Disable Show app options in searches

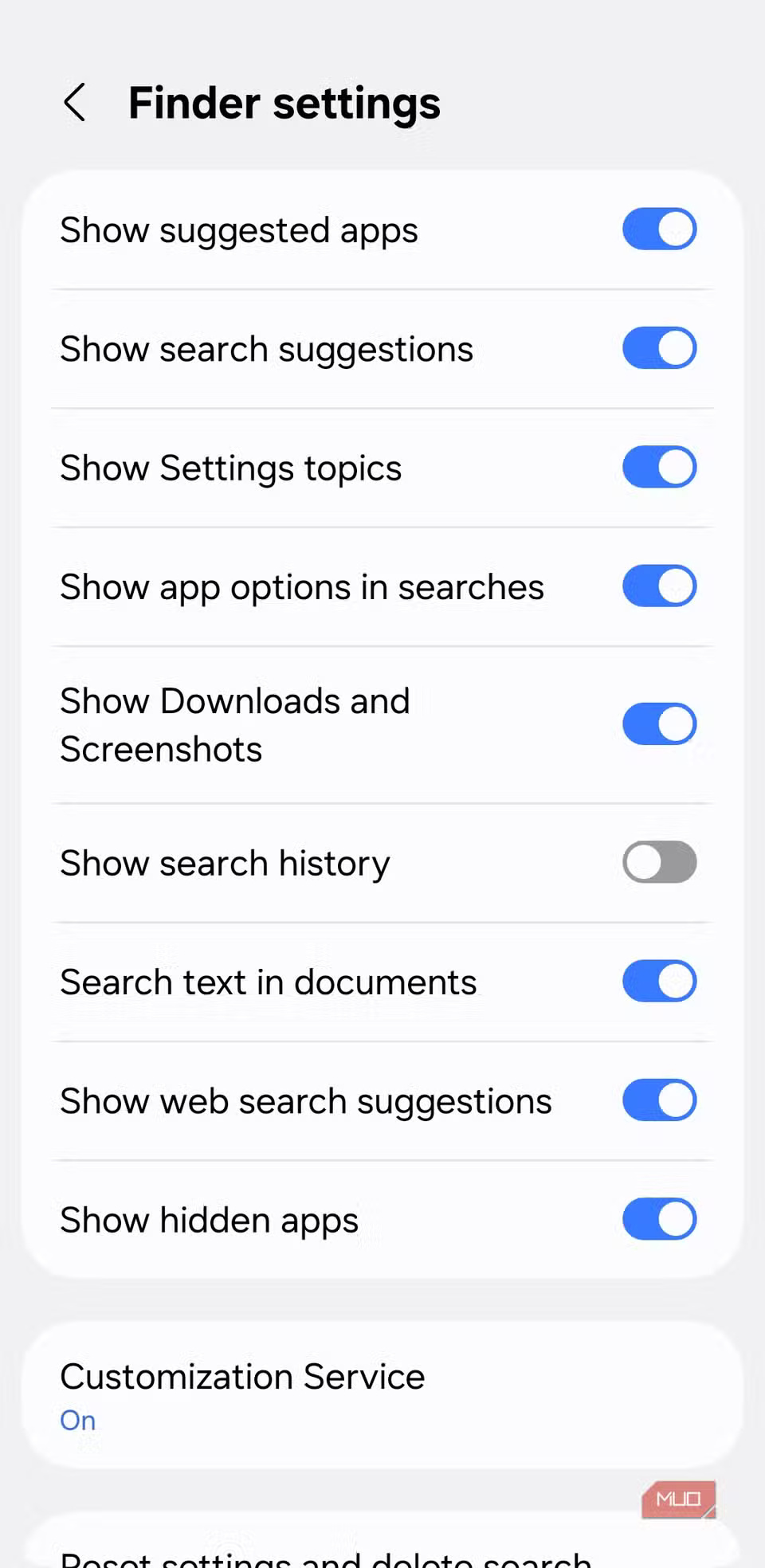(x=659, y=586)
